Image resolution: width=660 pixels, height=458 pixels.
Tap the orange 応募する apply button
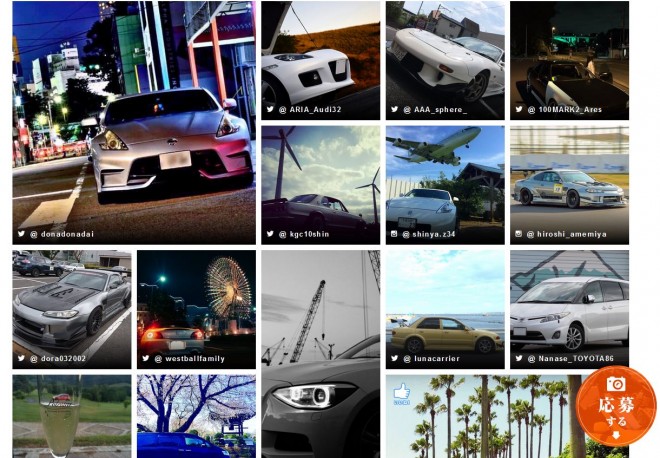point(616,406)
